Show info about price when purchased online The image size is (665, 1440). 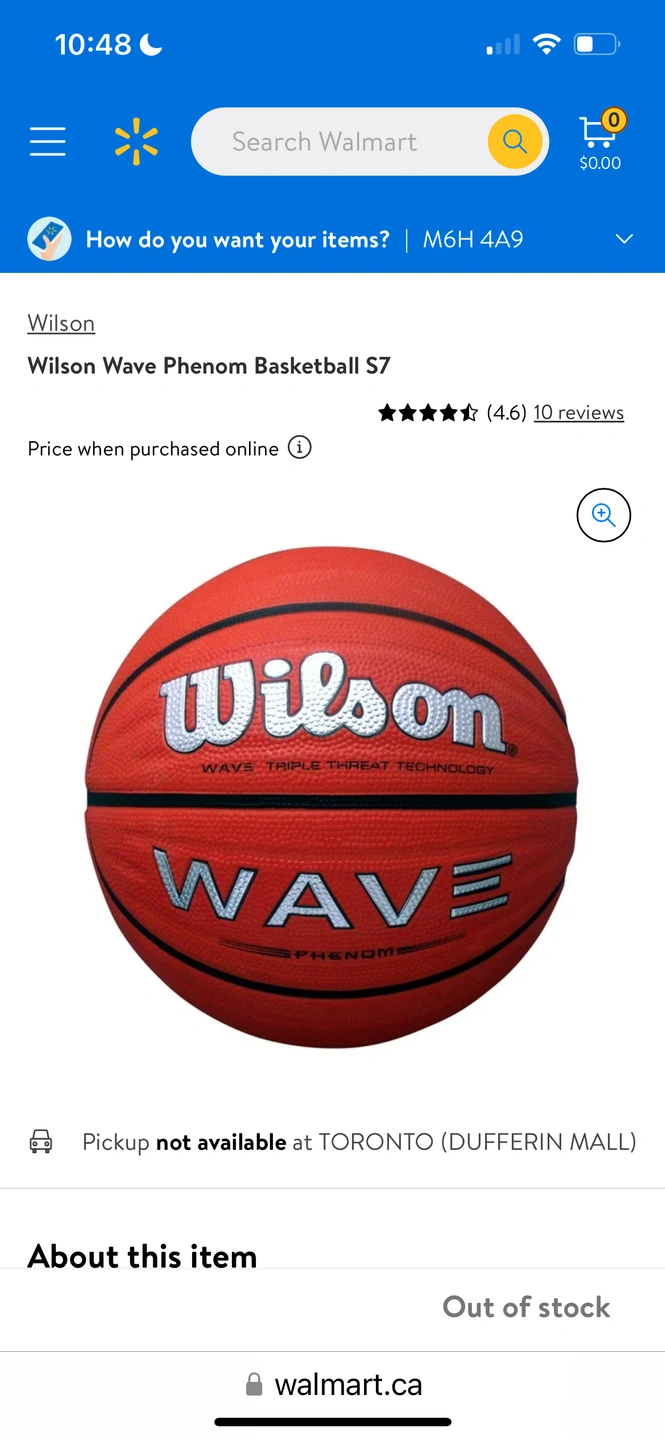click(x=300, y=447)
